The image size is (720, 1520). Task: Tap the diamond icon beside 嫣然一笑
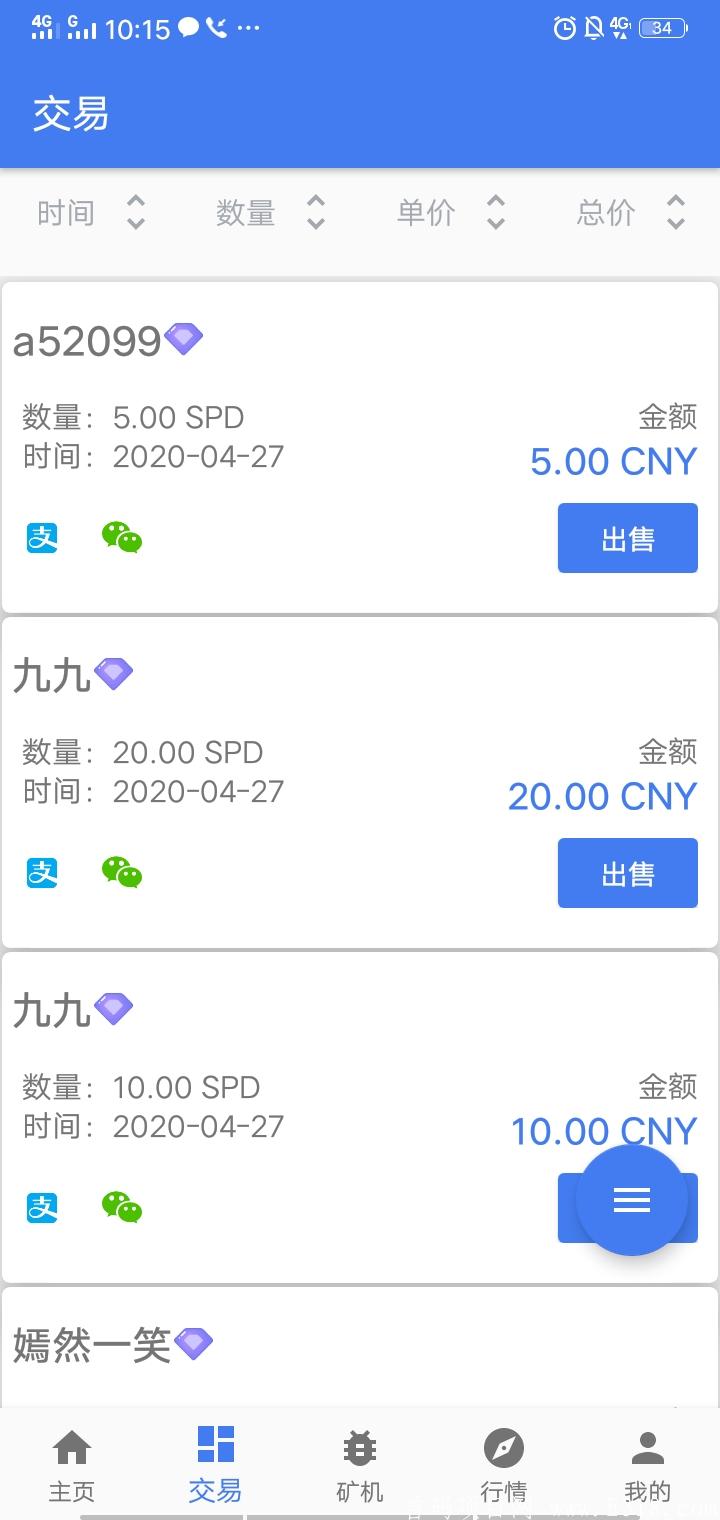pyautogui.click(x=193, y=1343)
